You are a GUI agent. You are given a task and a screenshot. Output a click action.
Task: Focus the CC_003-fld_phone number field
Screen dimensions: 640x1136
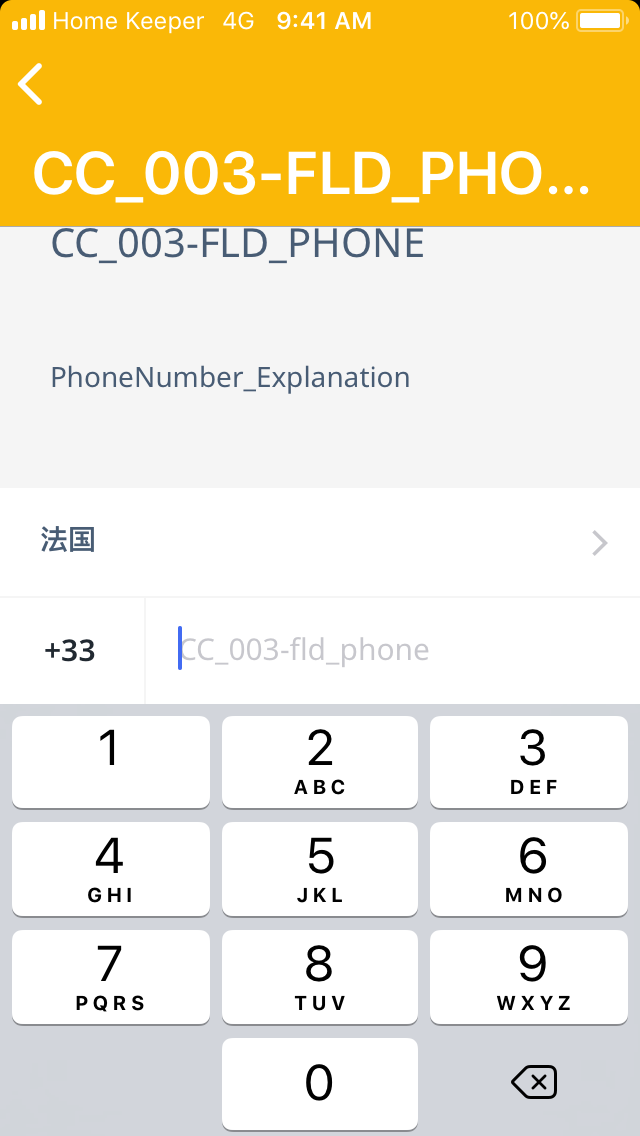(x=390, y=651)
